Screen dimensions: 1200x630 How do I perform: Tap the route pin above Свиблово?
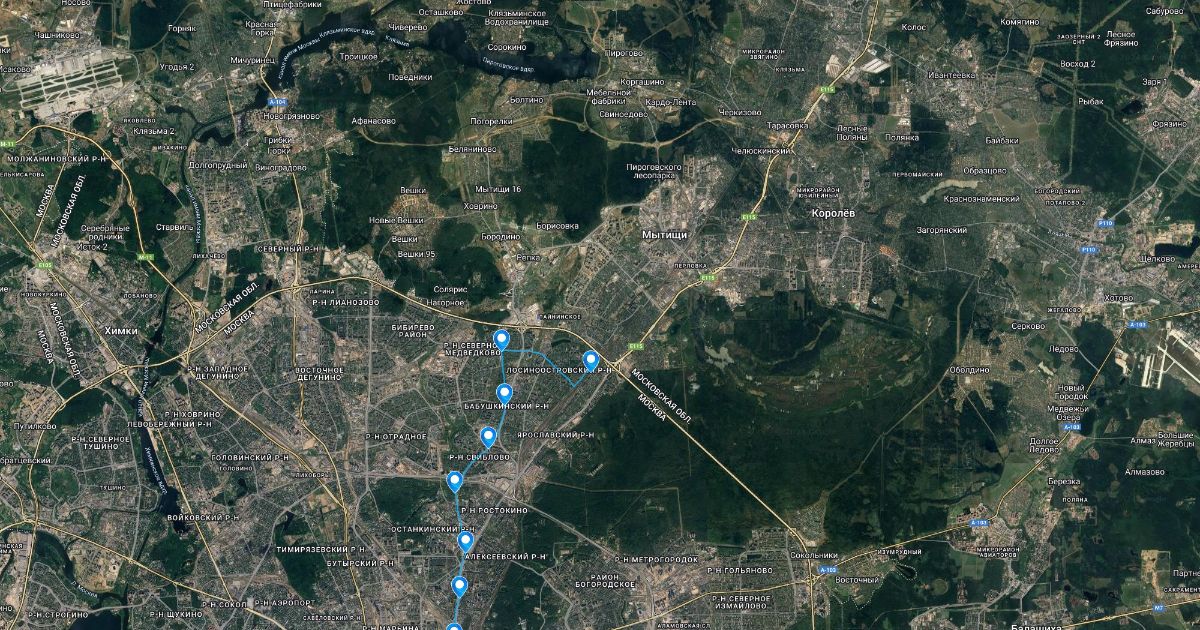488,436
